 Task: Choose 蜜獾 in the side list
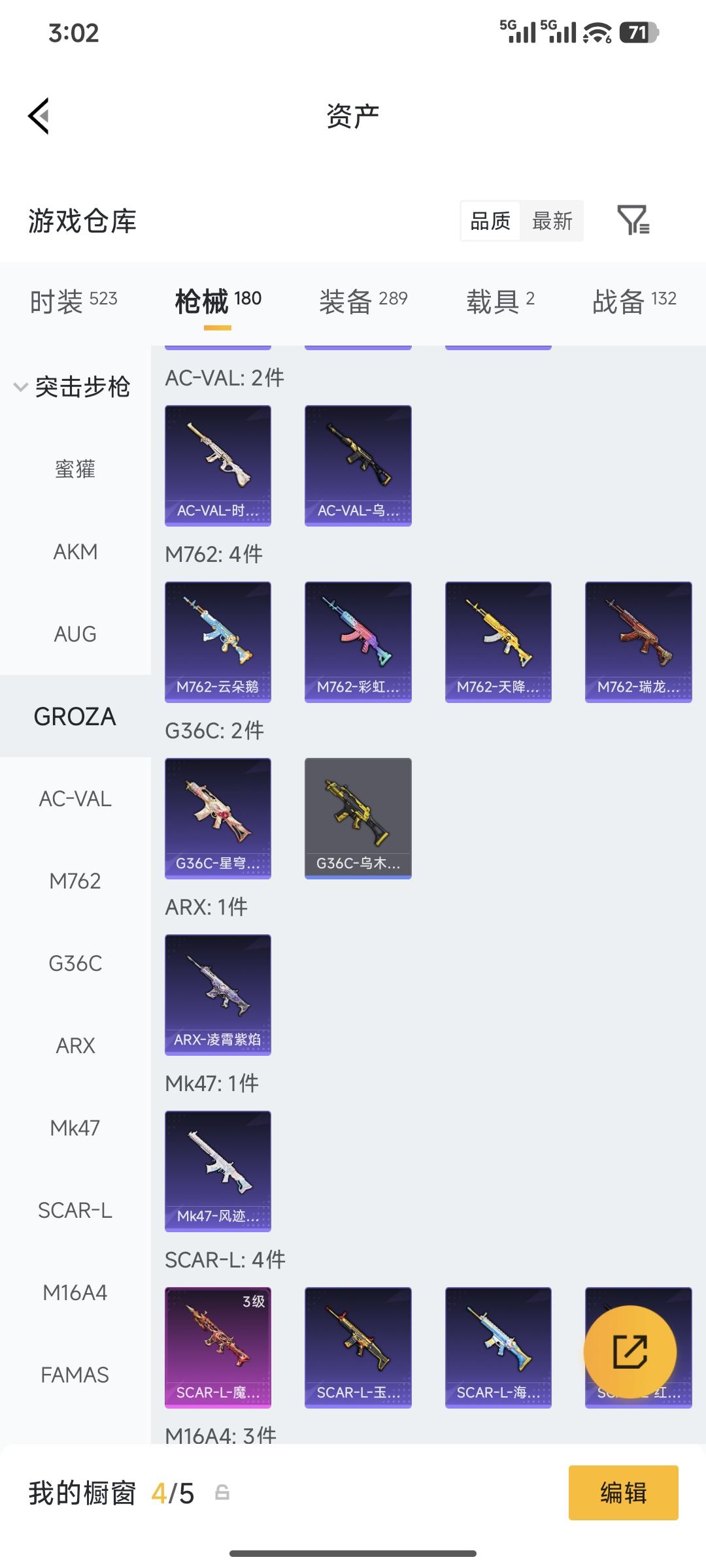point(75,469)
